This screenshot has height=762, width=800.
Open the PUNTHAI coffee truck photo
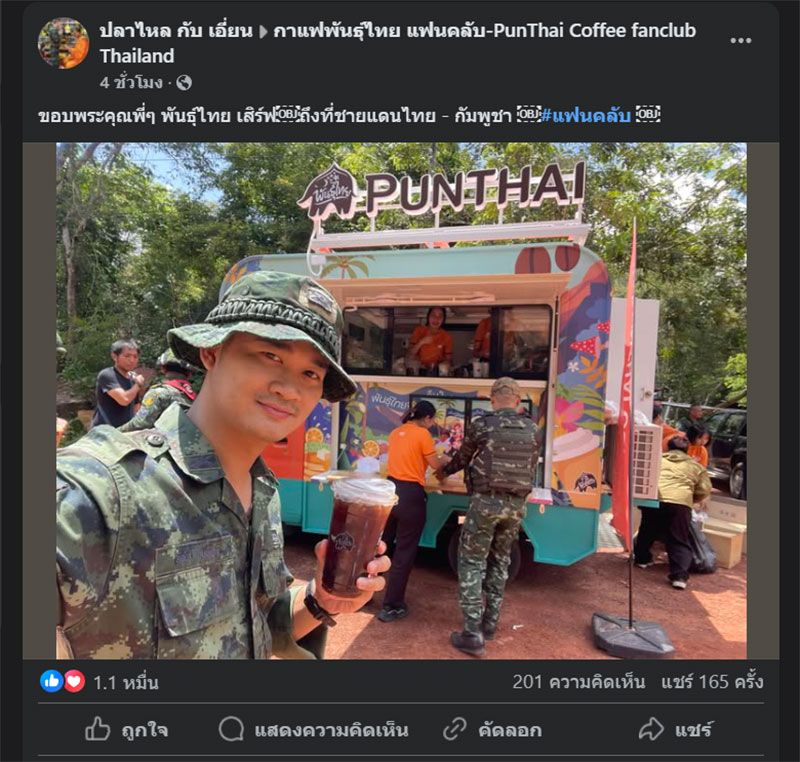(400, 400)
